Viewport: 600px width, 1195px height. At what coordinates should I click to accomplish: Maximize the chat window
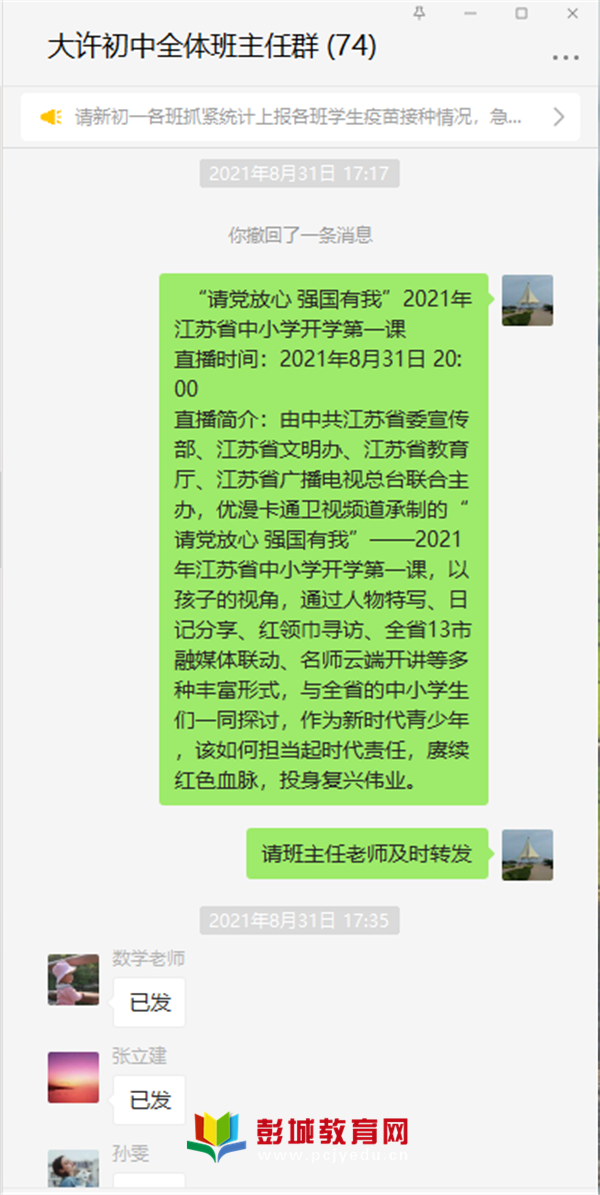(521, 13)
